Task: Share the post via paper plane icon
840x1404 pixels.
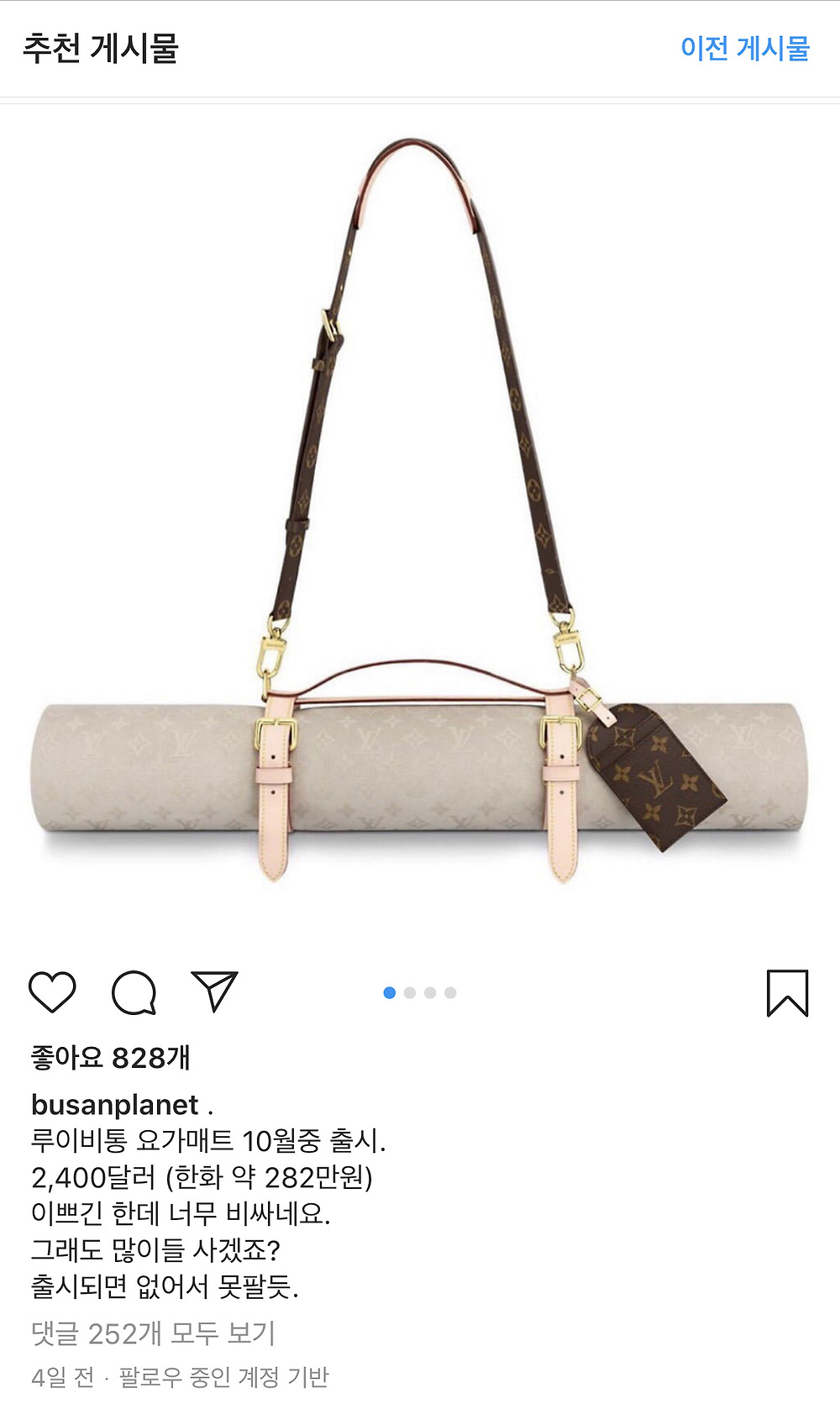Action: point(214,991)
